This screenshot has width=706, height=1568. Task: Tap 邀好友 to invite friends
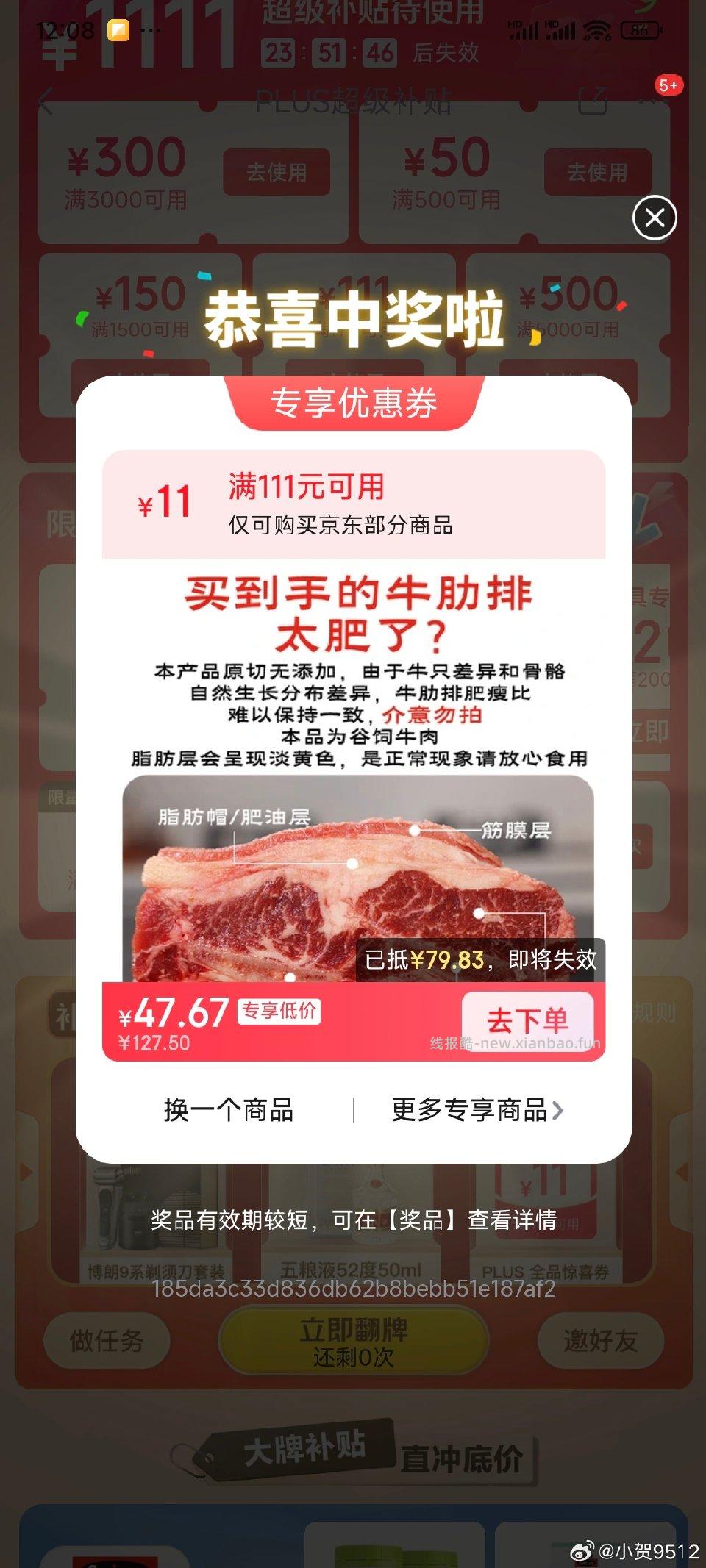(x=600, y=1340)
